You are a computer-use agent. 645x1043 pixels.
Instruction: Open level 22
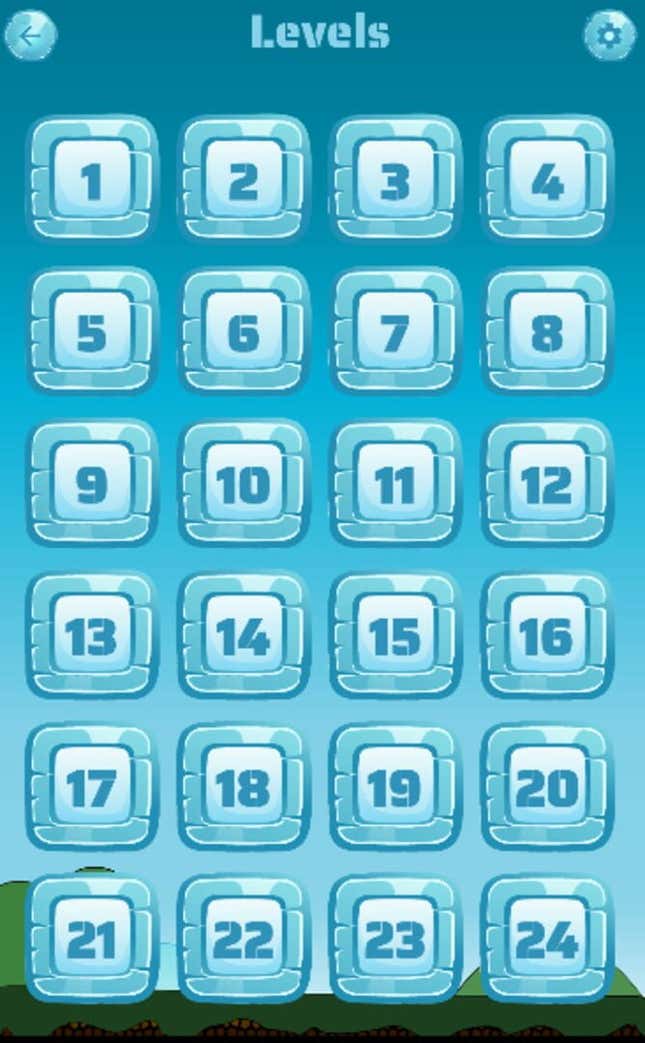(x=244, y=938)
